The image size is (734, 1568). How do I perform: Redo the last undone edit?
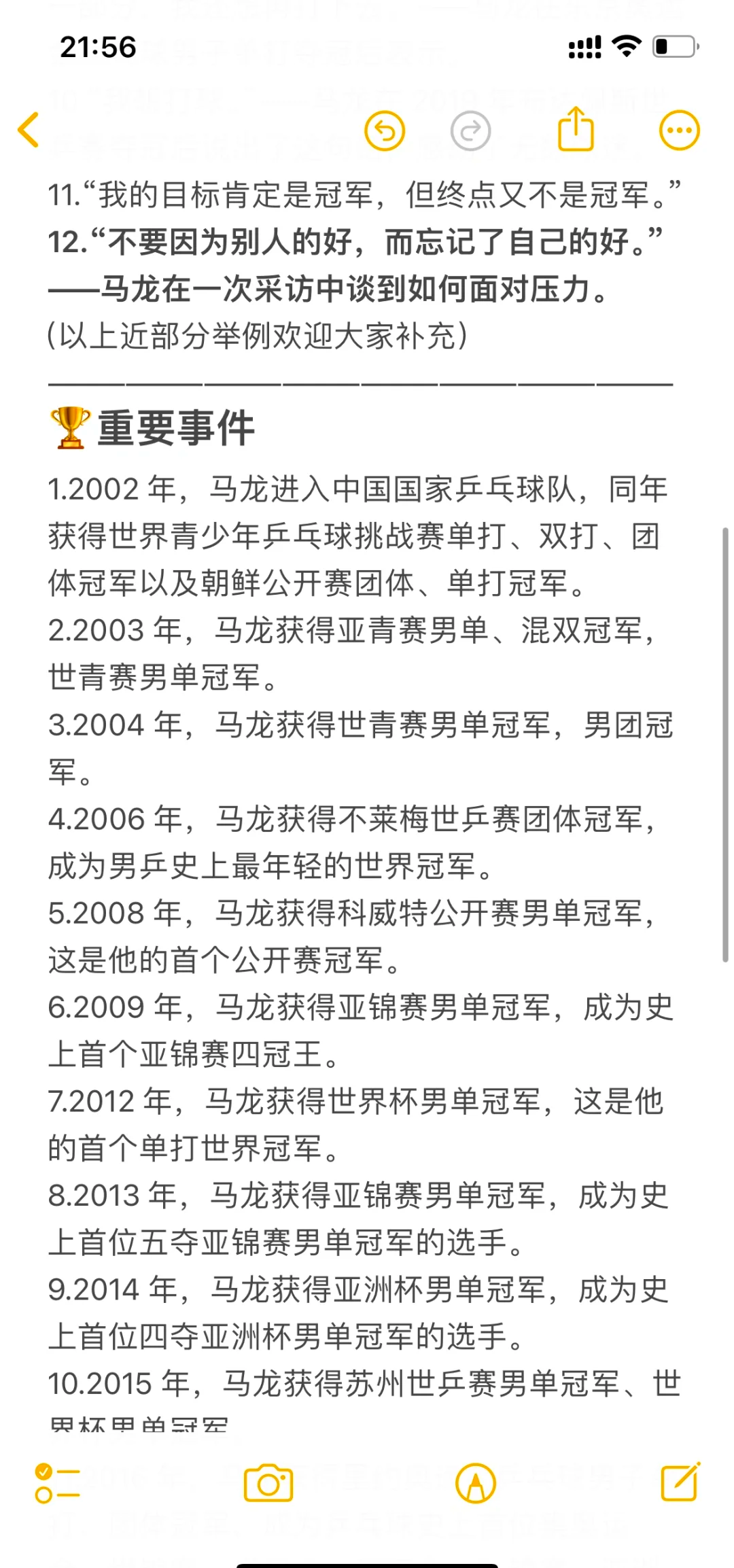point(470,130)
